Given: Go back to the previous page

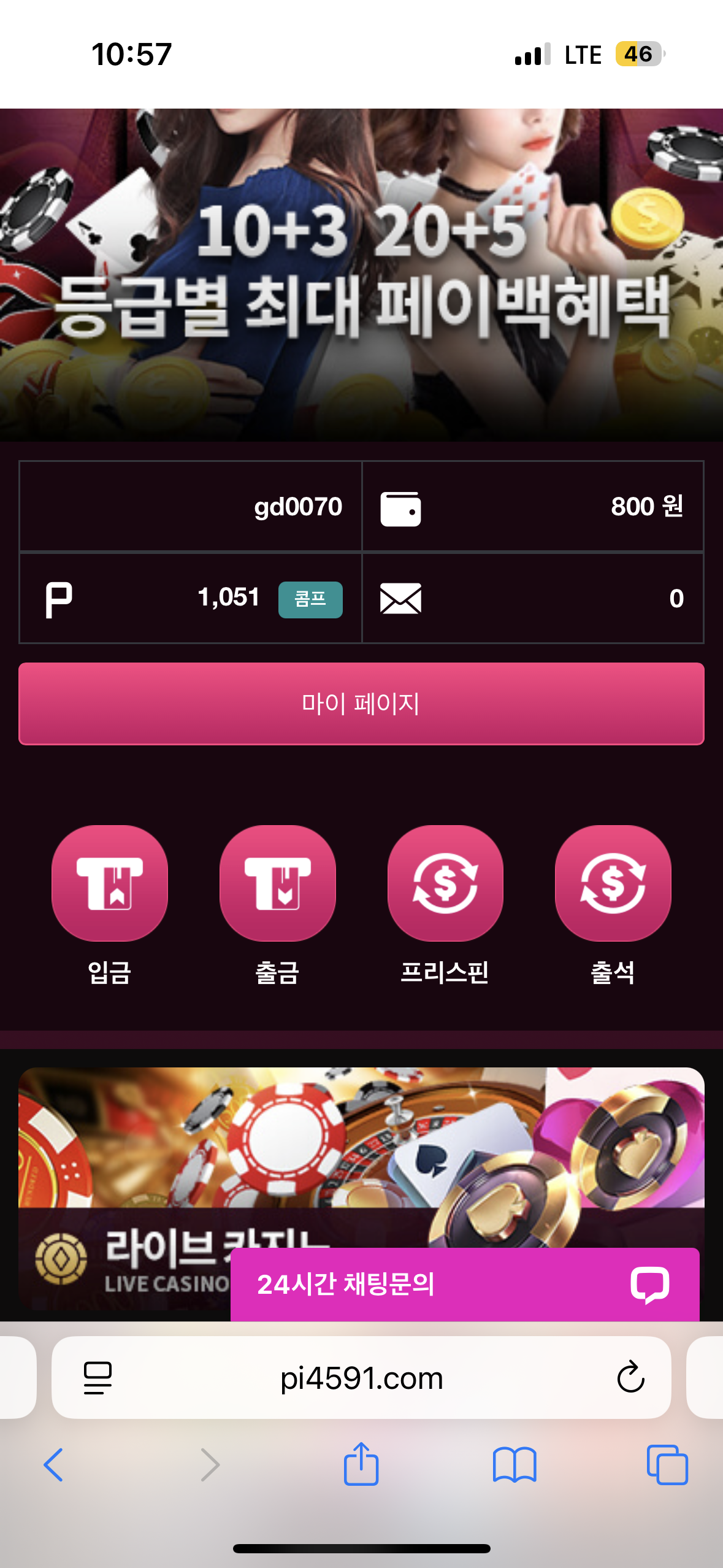Looking at the screenshot, I should click(x=53, y=1465).
